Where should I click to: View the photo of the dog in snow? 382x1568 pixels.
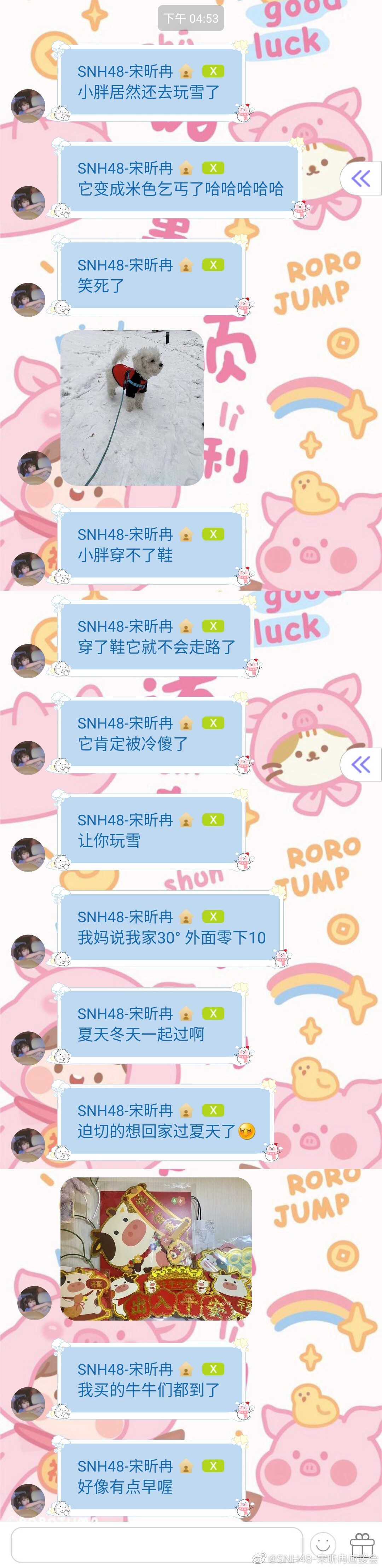click(132, 407)
